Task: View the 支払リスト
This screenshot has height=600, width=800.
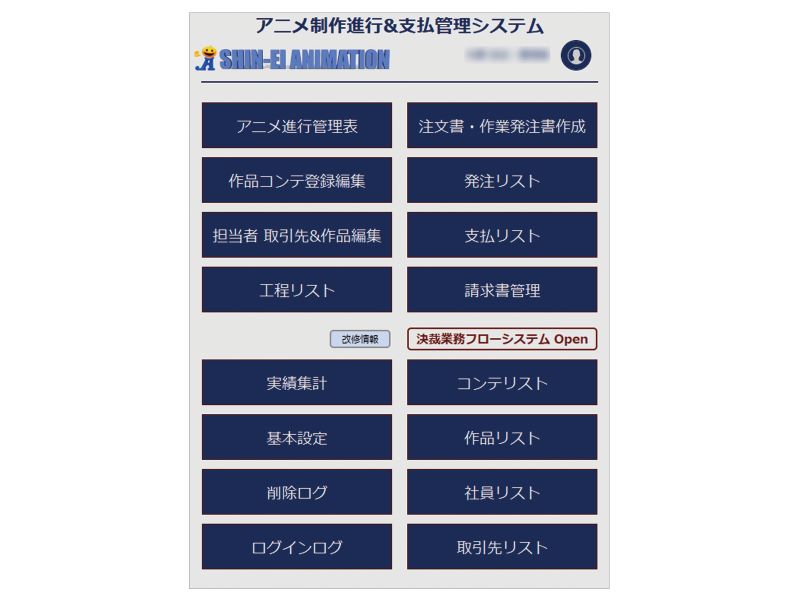Action: pyautogui.click(x=502, y=236)
